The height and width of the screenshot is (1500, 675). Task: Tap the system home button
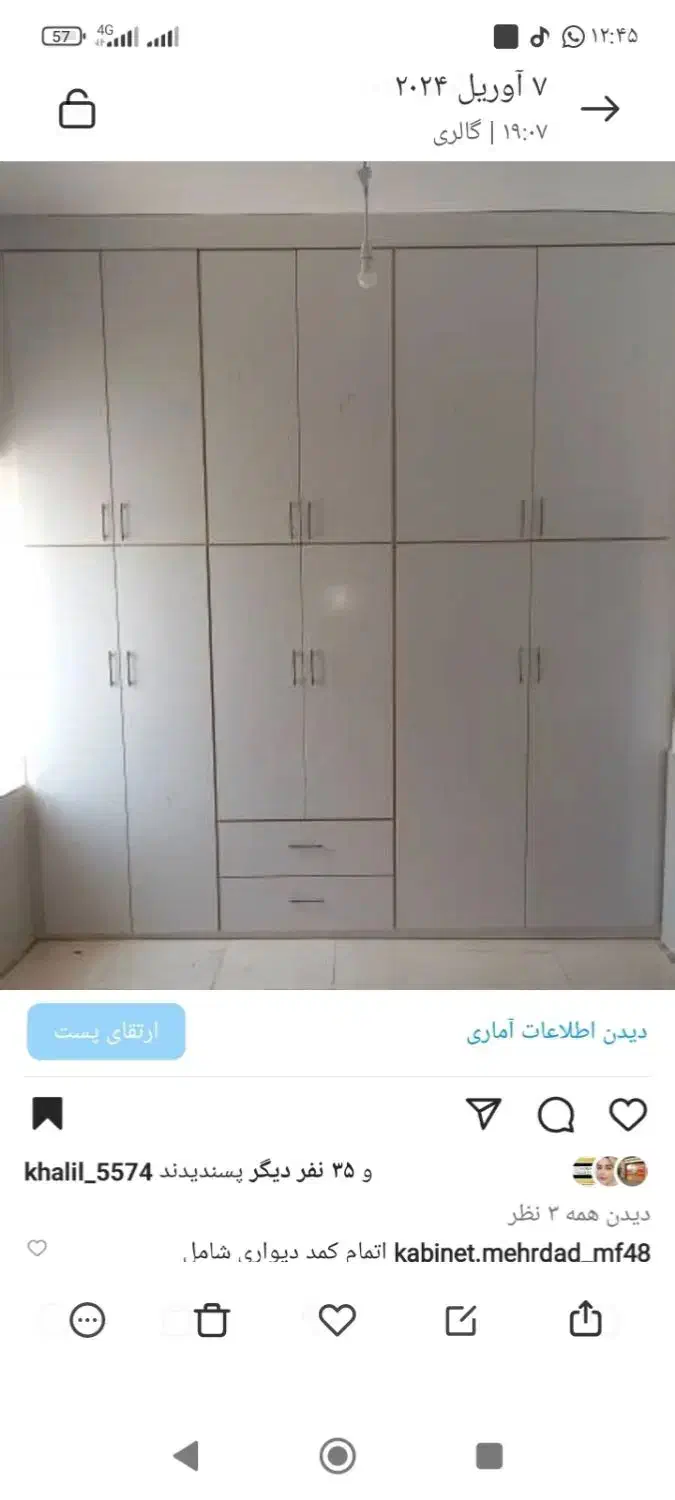click(337, 1456)
